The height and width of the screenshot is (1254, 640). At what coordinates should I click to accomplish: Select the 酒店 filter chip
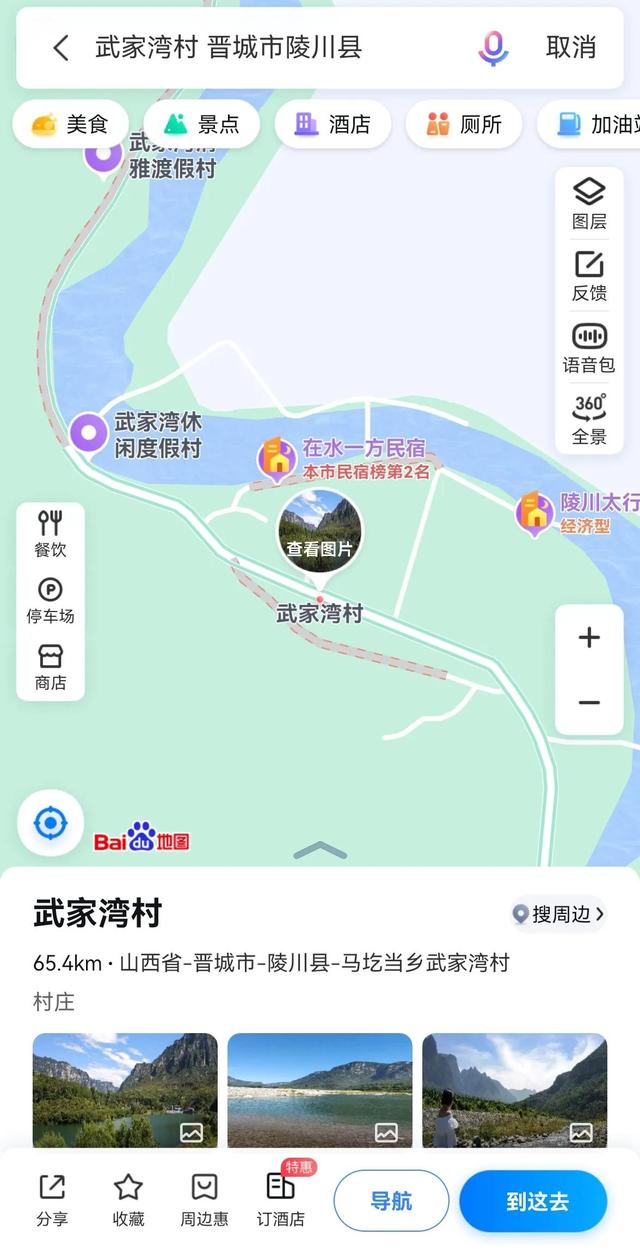point(332,124)
